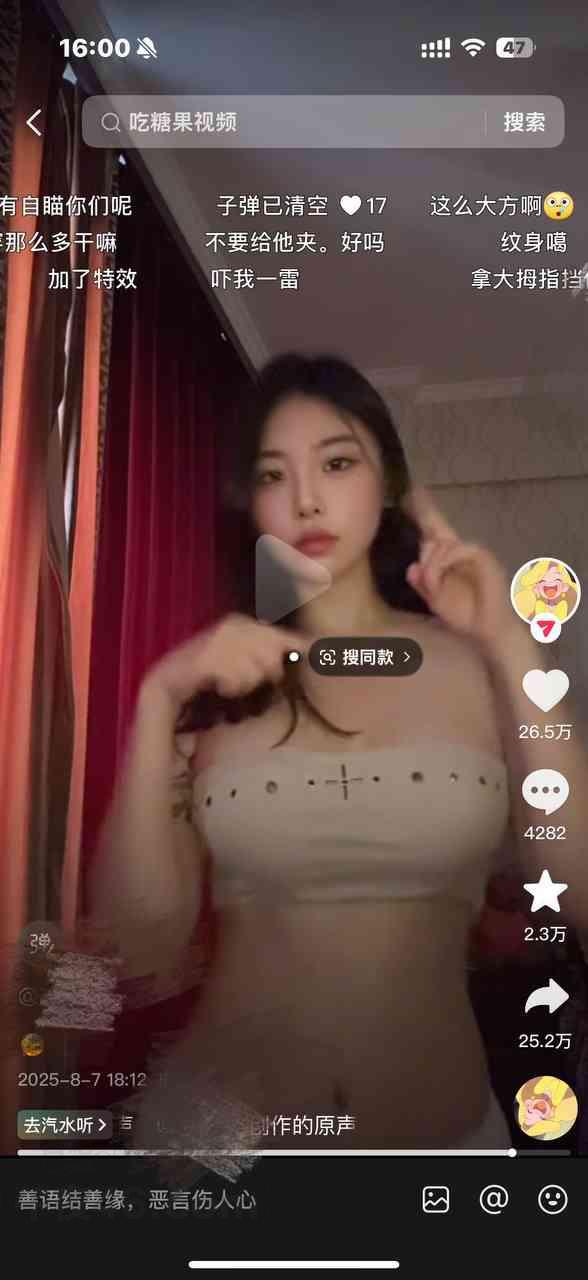The image size is (588, 1280).
Task: Like the video with heart icon
Action: tap(545, 691)
